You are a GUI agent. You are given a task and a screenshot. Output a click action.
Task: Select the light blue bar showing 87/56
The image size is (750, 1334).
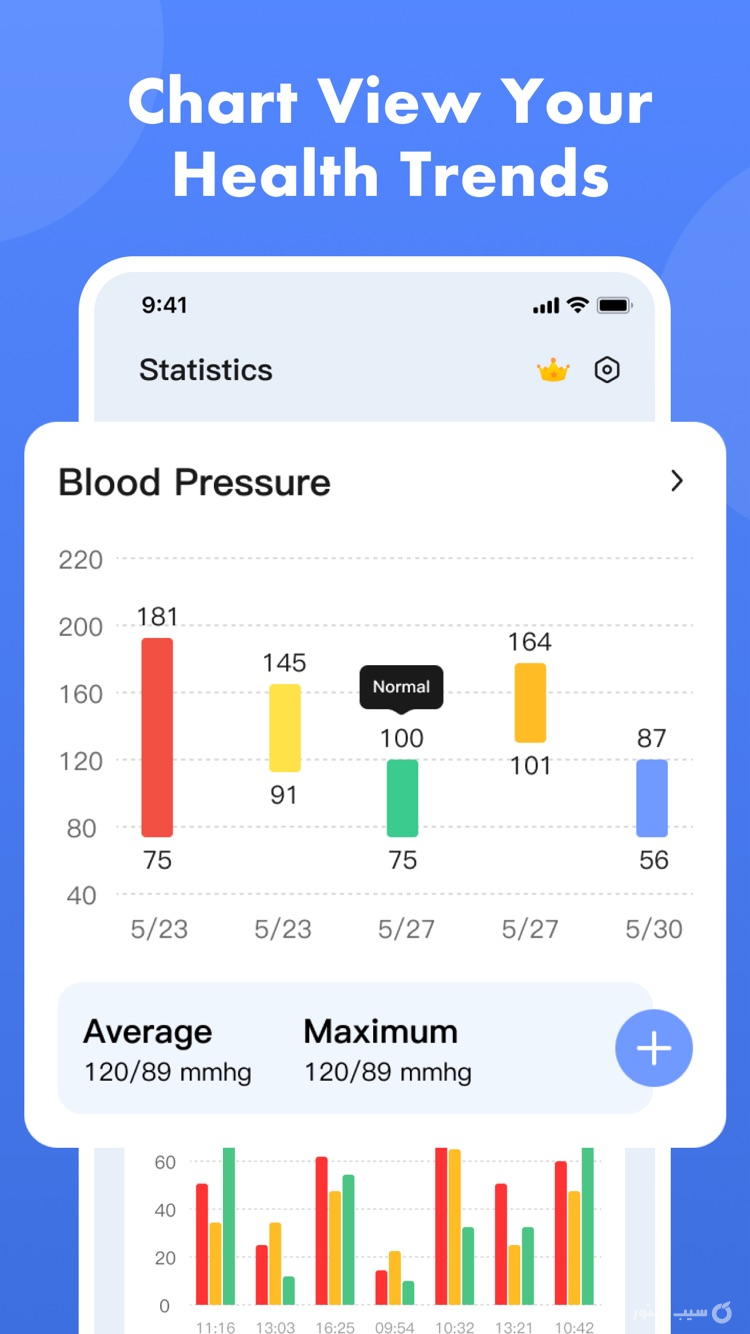pyautogui.click(x=652, y=799)
